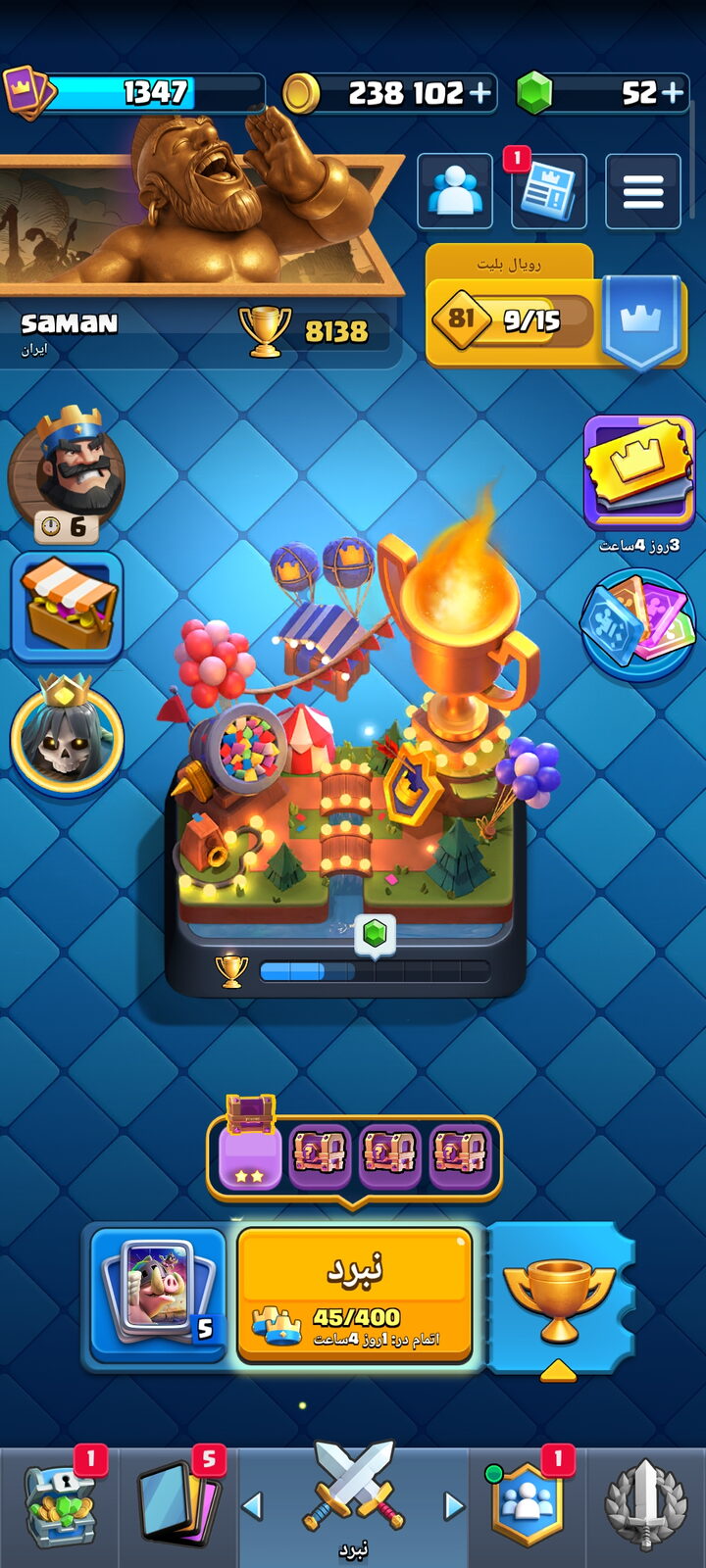Viewport: 706px width, 1568px height.
Task: Open the skeleton king event icon
Action: coord(68,735)
